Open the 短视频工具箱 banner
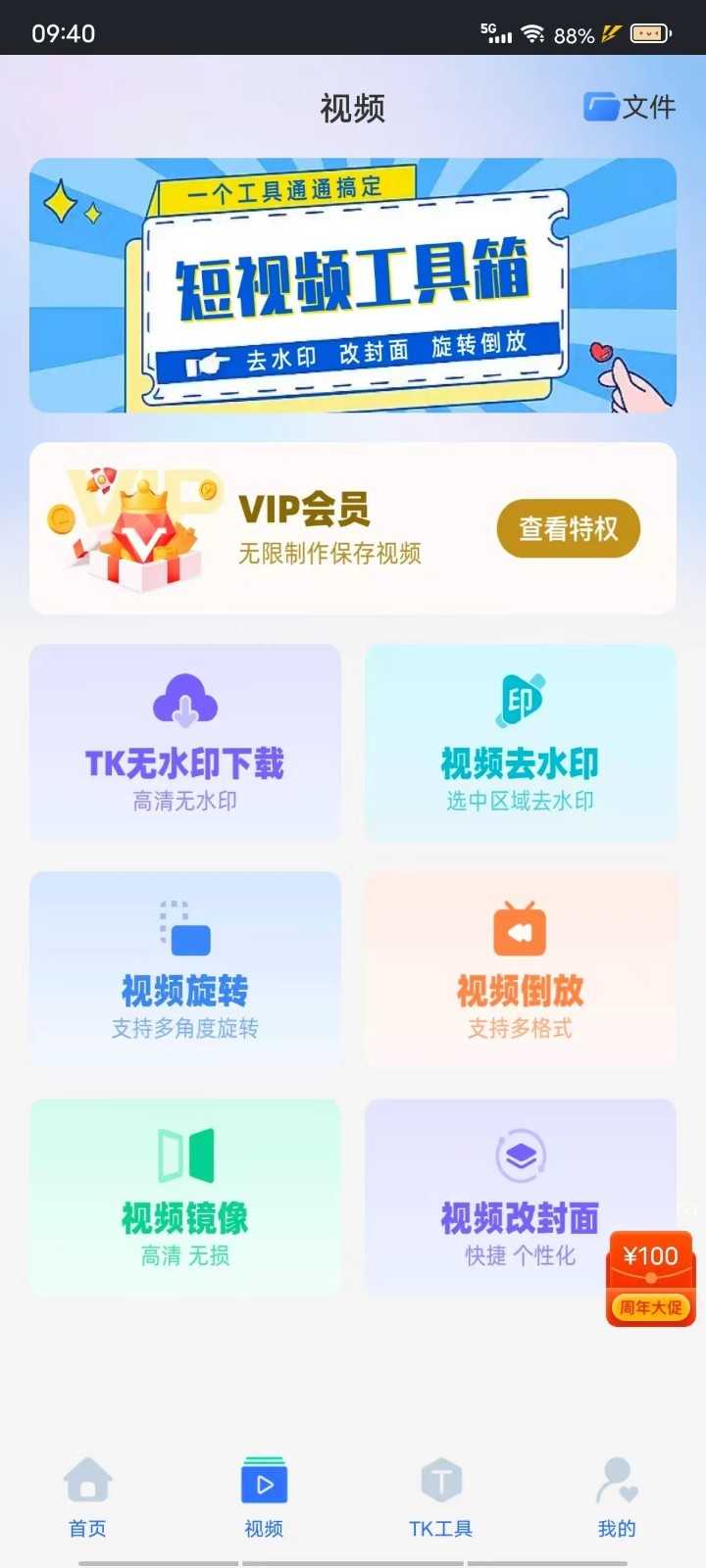Image resolution: width=706 pixels, height=1568 pixels. tap(353, 284)
